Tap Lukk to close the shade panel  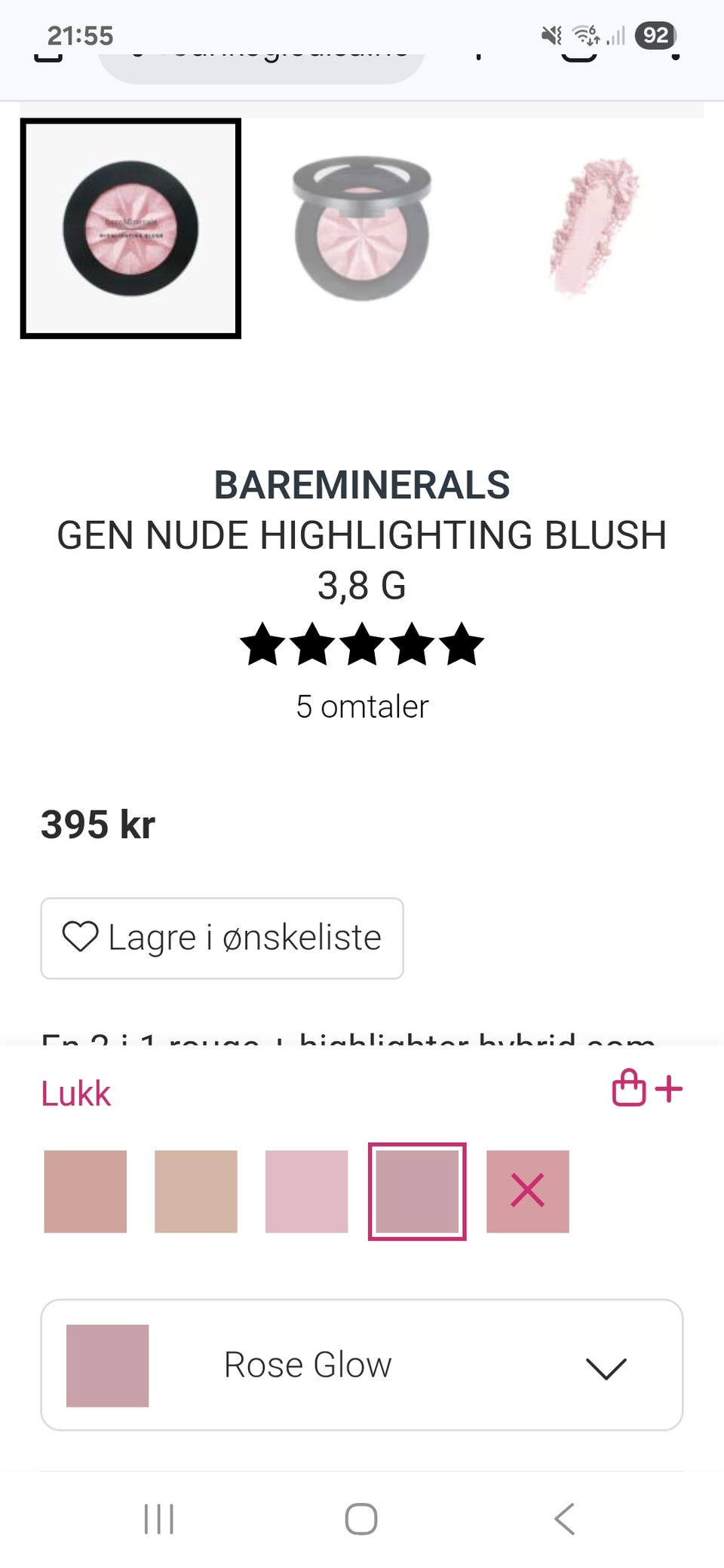(75, 1092)
